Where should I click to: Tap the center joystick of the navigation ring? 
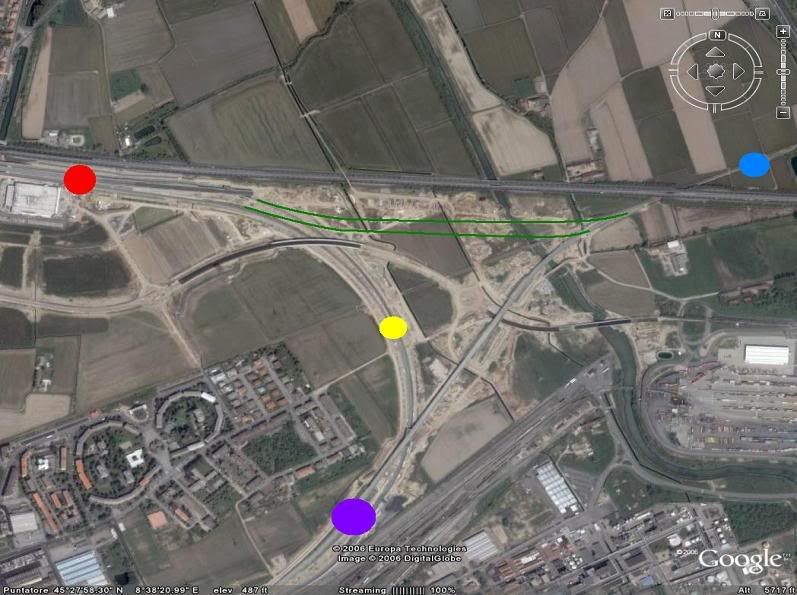tap(716, 71)
